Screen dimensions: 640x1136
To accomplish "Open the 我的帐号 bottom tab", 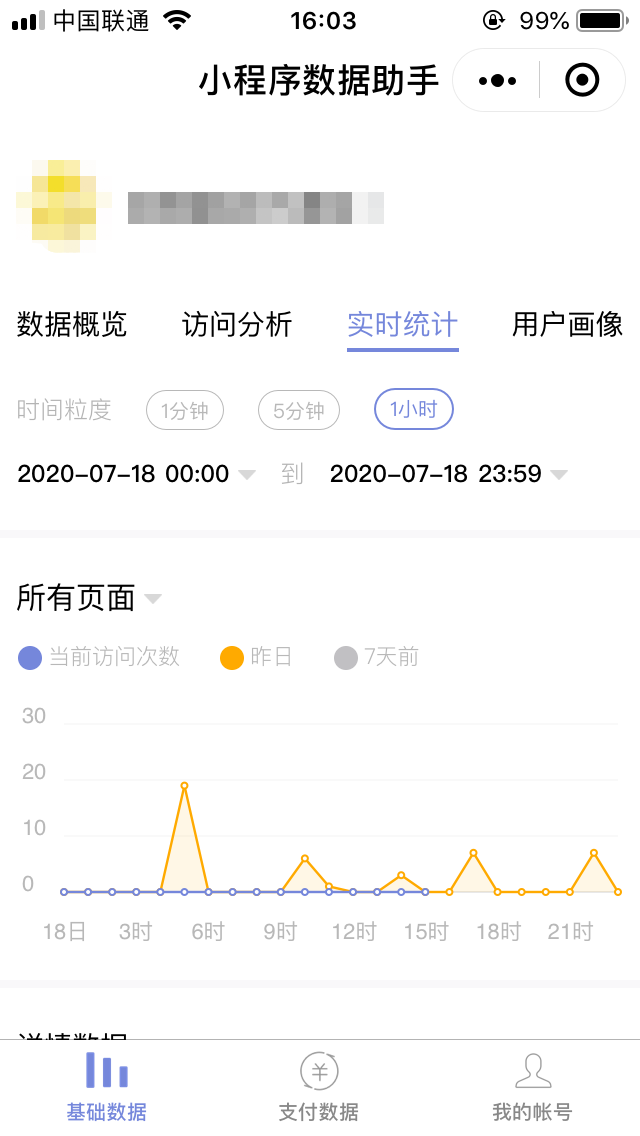I will (532, 1087).
